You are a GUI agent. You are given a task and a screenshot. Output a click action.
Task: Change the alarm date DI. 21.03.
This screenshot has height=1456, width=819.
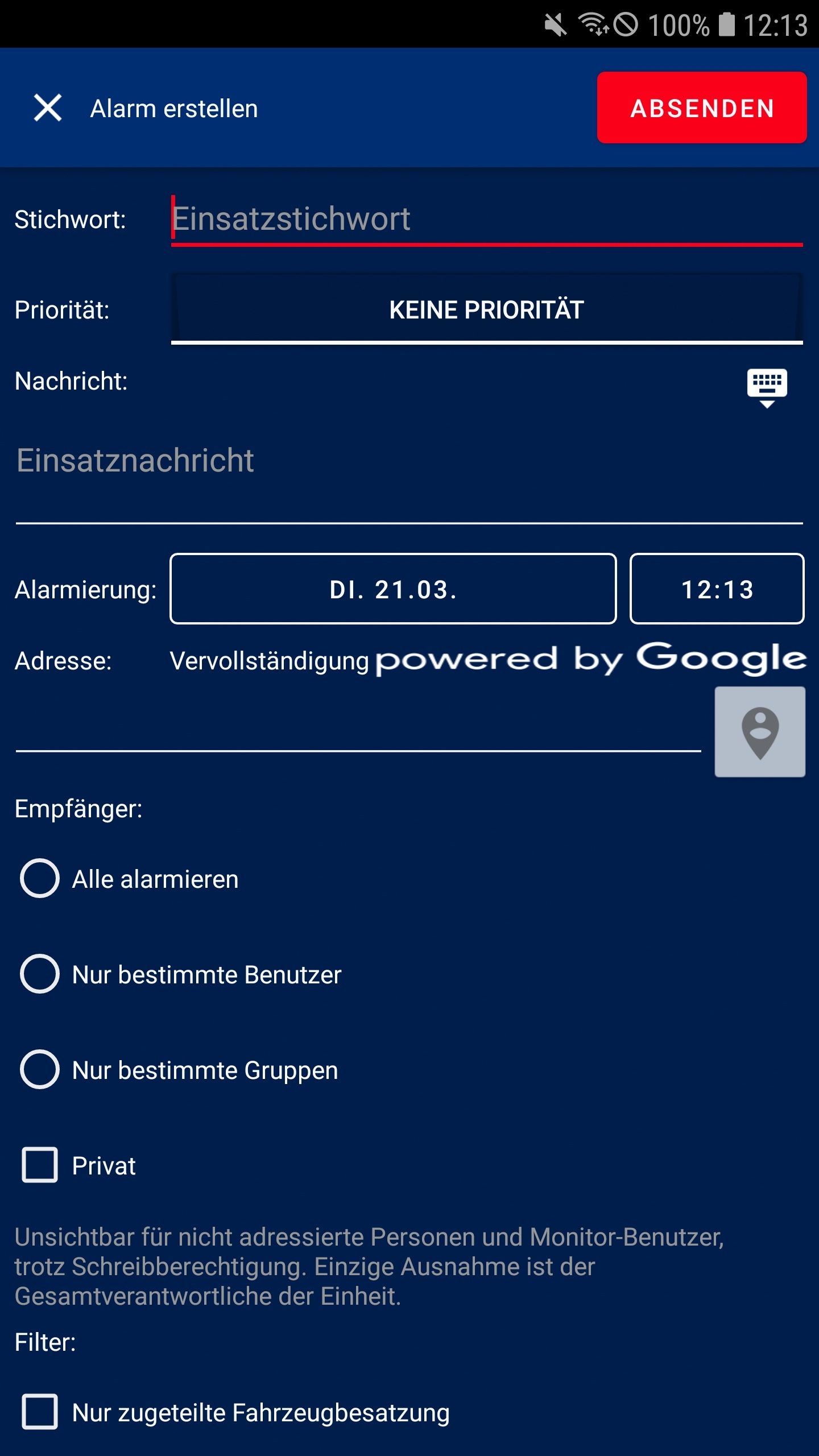[x=393, y=589]
